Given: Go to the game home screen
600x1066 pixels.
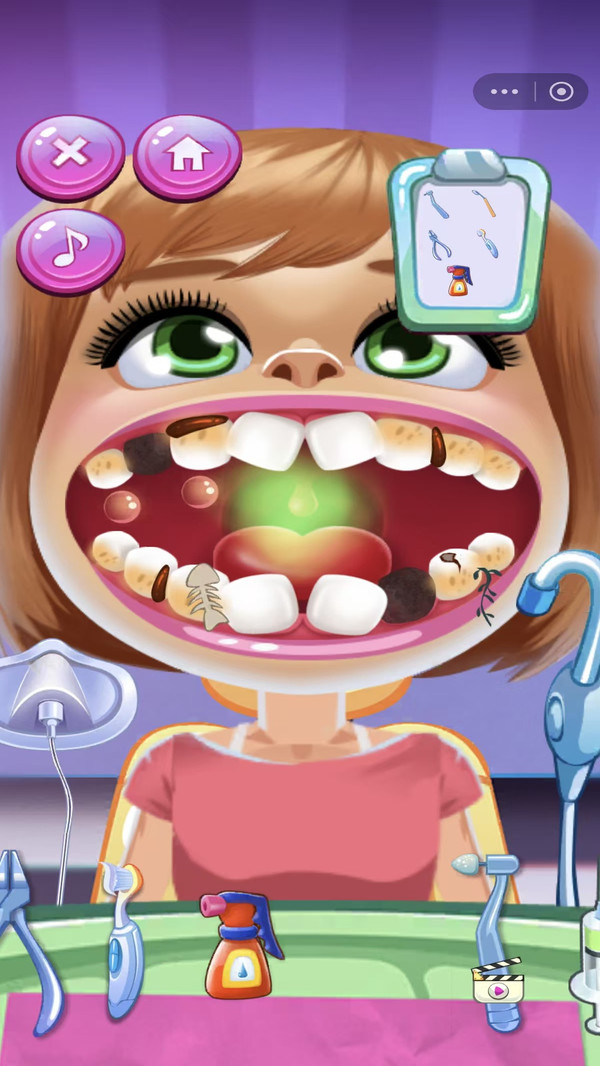Looking at the screenshot, I should coord(188,154).
